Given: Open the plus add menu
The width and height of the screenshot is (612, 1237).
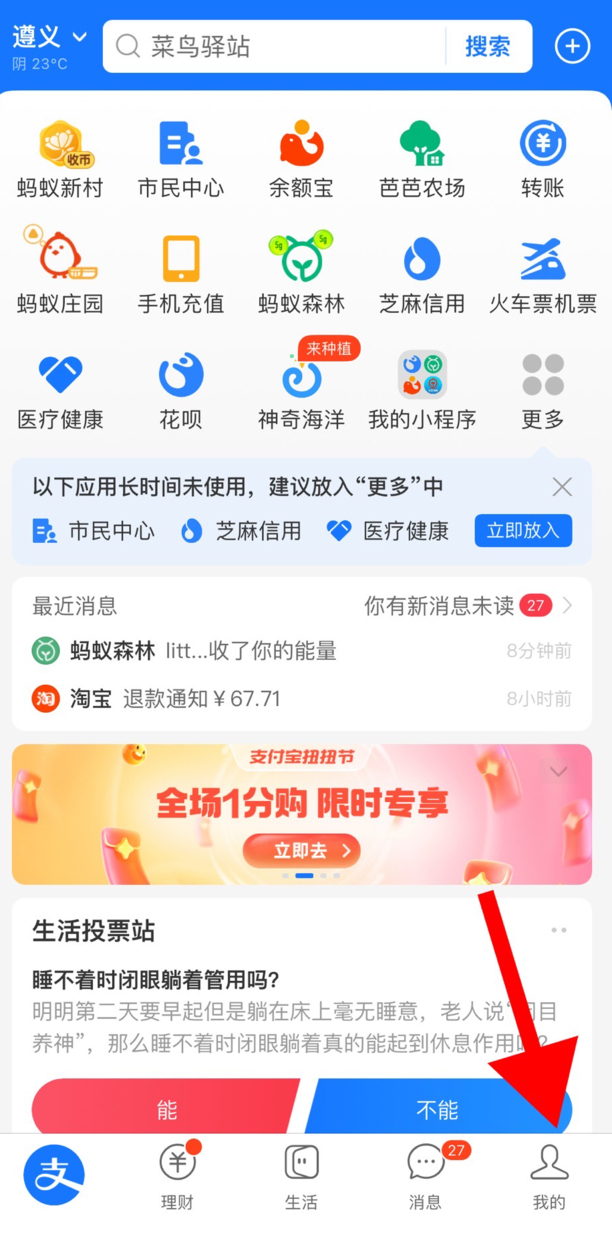Looking at the screenshot, I should pyautogui.click(x=572, y=46).
